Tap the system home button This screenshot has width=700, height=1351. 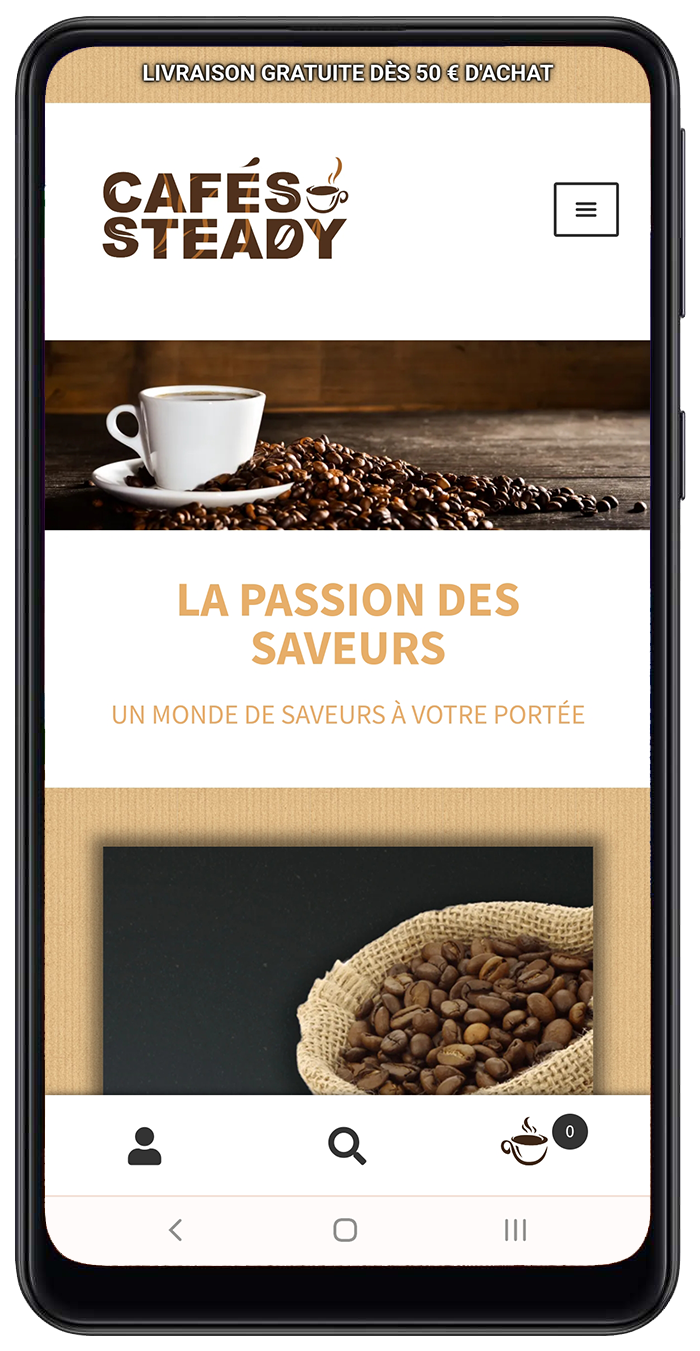(345, 1230)
